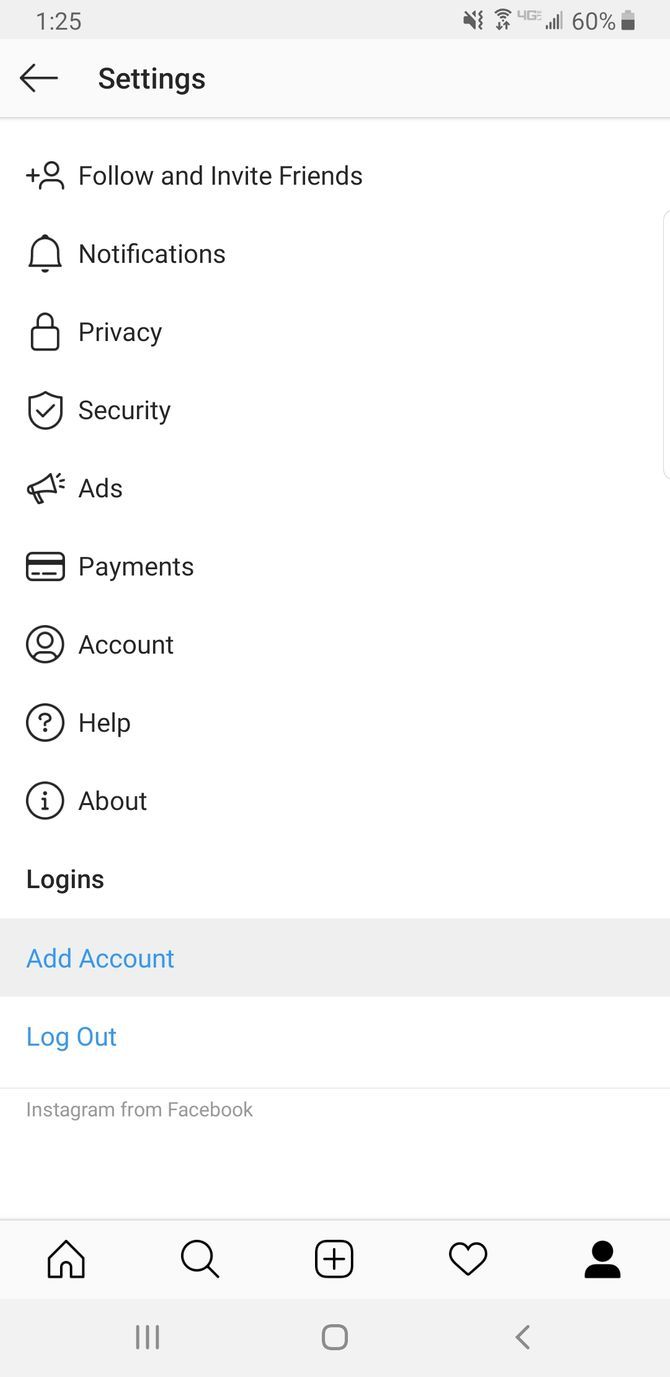Switch to the Home feed tab
The height and width of the screenshot is (1377, 670).
pos(66,1259)
